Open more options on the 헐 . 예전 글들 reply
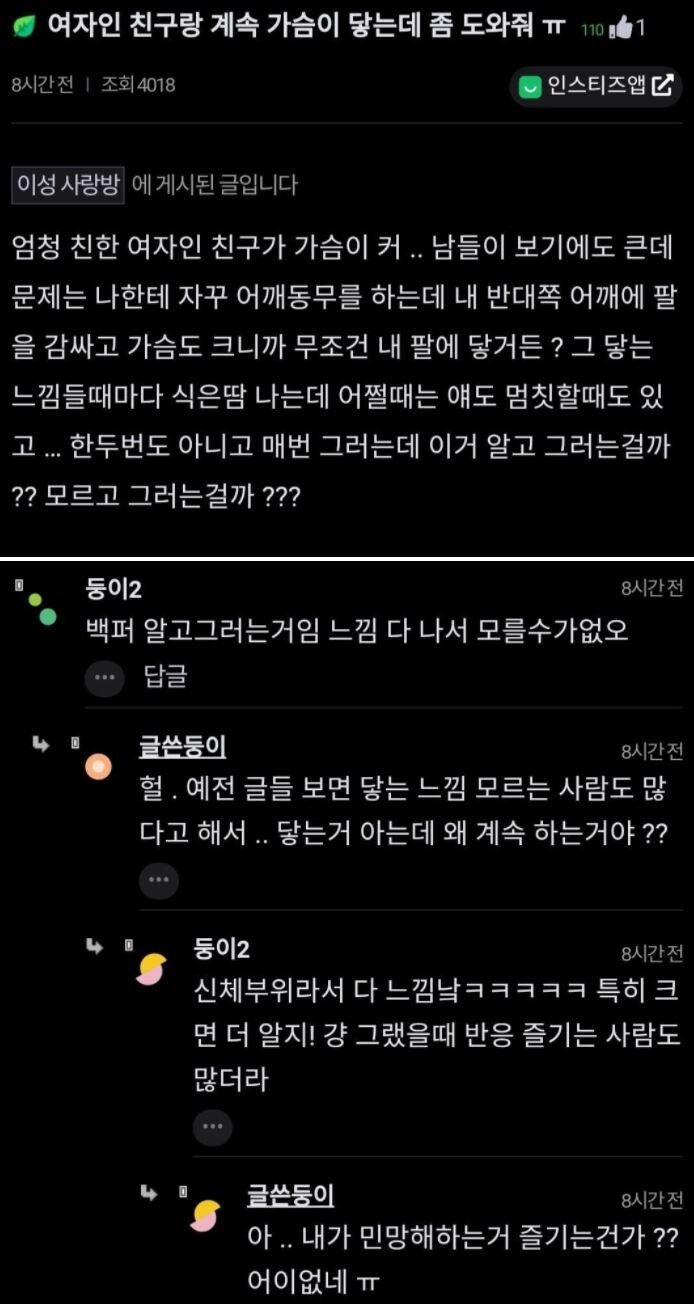 pyautogui.click(x=158, y=880)
